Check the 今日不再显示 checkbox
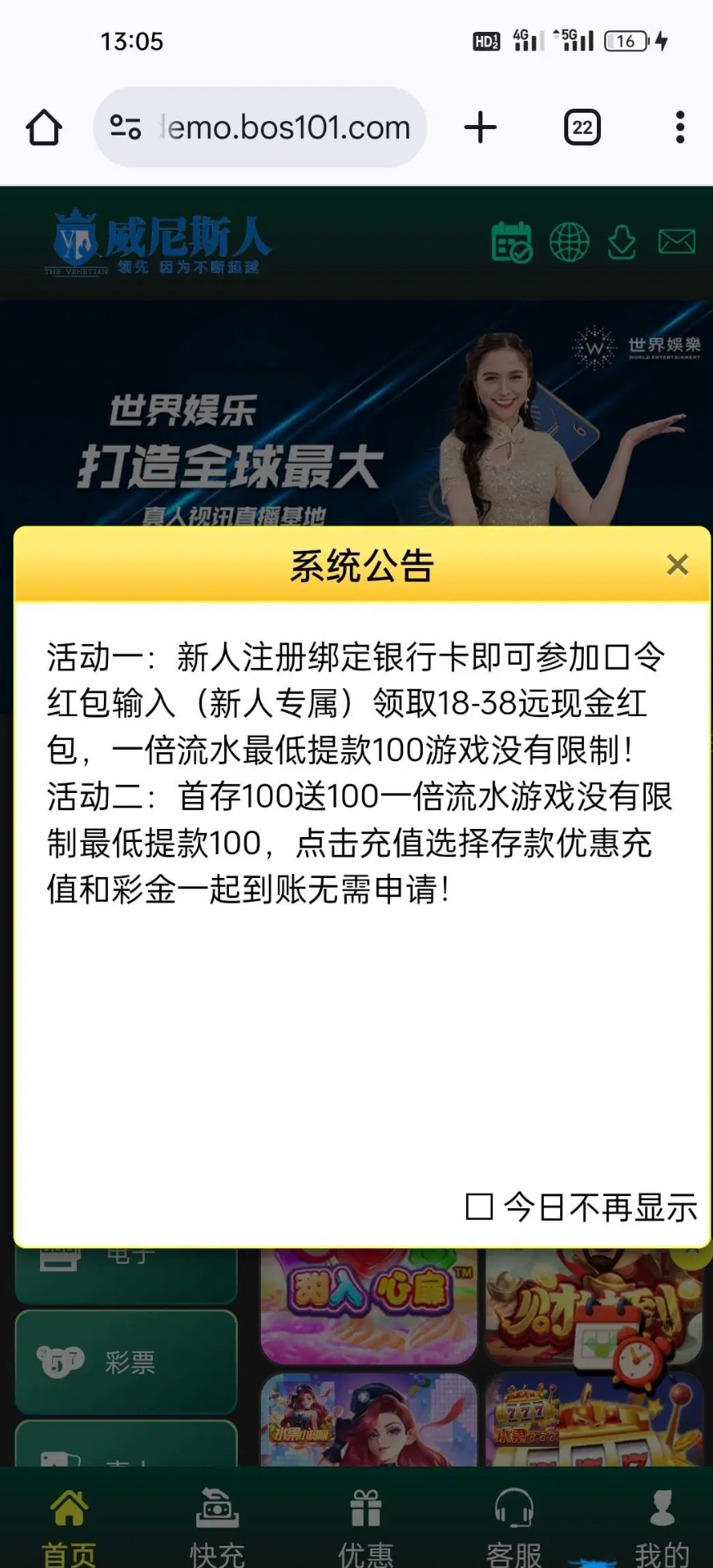 click(479, 1207)
